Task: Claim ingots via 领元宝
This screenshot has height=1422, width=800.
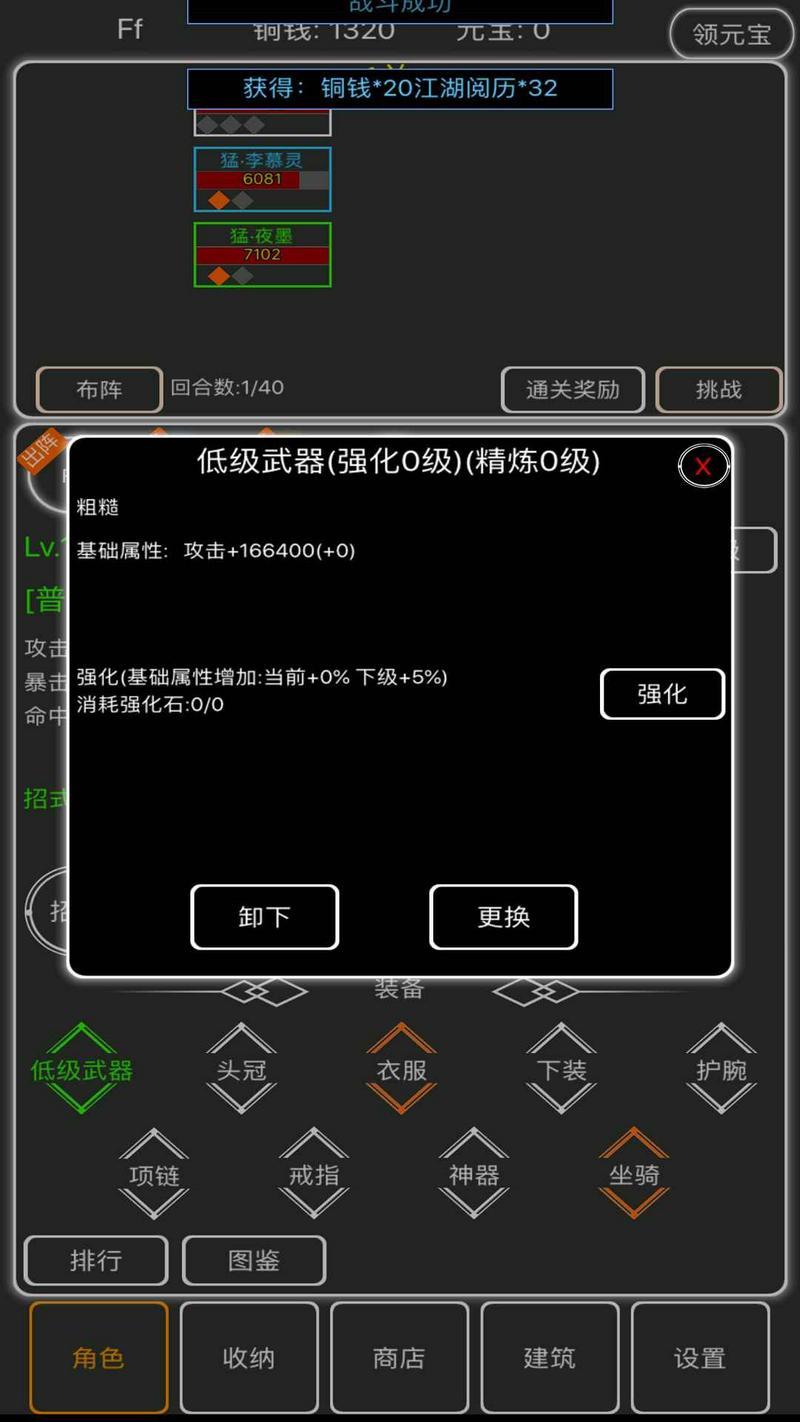Action: pyautogui.click(x=732, y=35)
